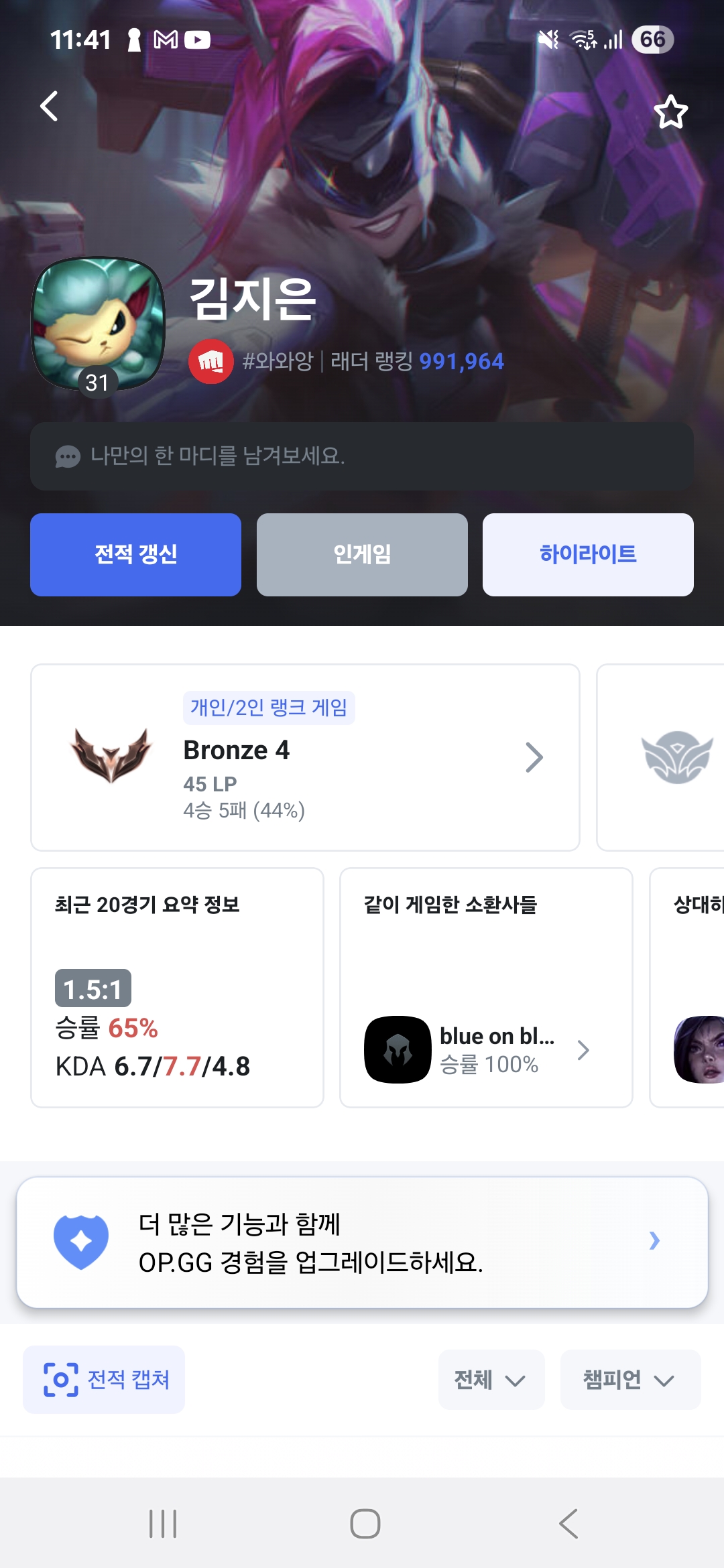Open 하이라이트 highlights
The width and height of the screenshot is (724, 1568).
(x=588, y=555)
